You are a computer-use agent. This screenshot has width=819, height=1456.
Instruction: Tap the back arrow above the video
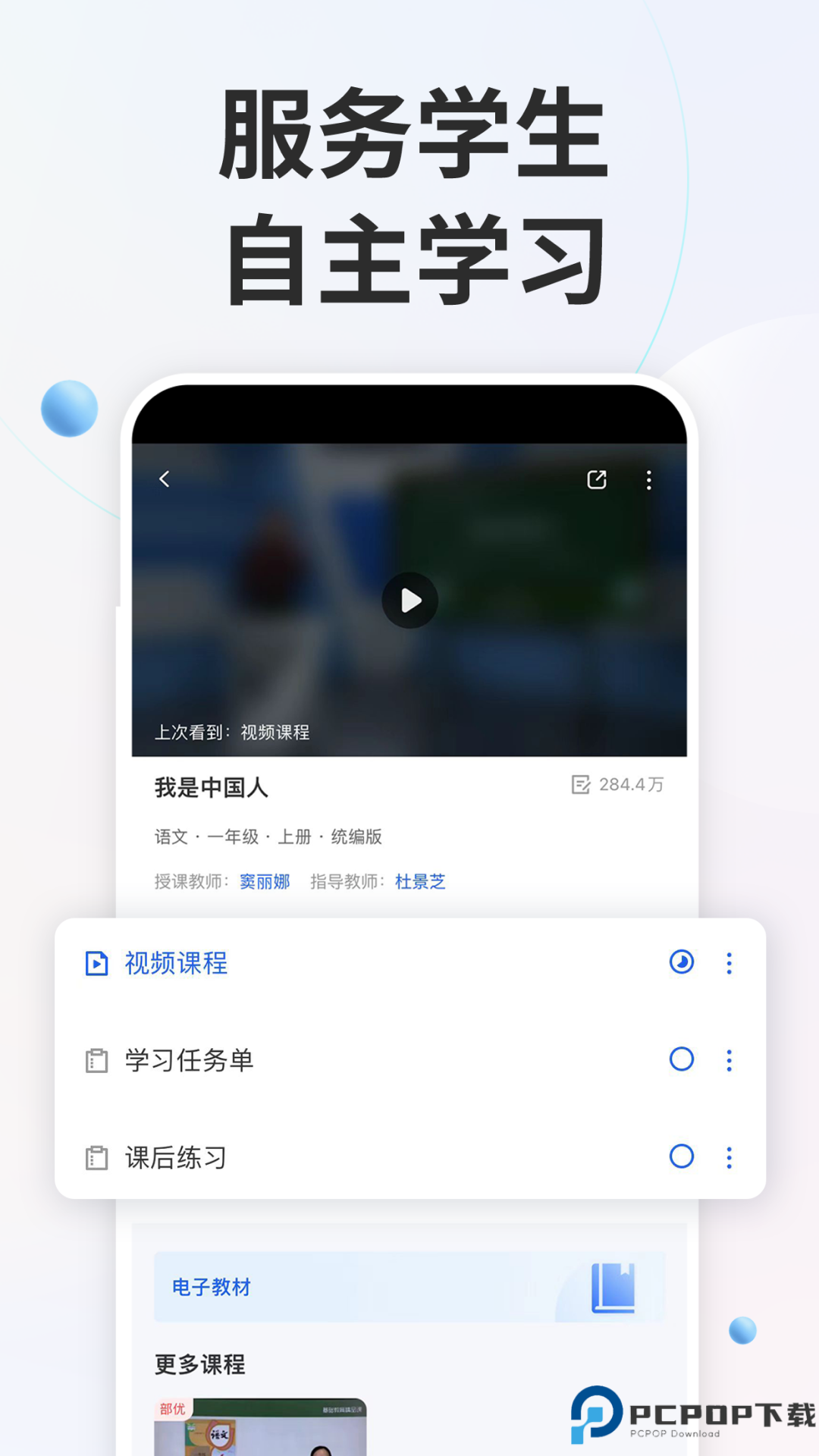click(x=163, y=480)
